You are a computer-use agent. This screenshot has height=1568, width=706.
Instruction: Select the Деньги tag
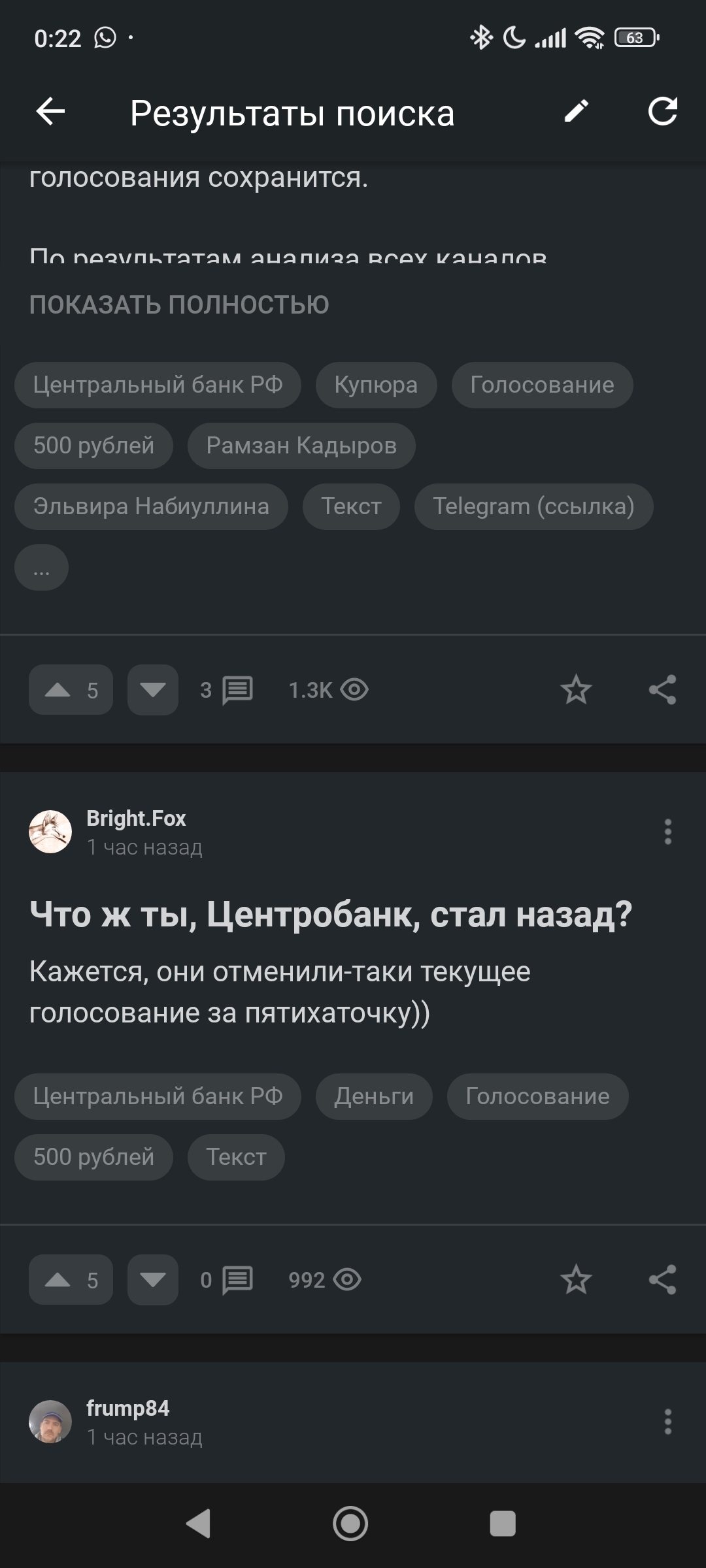tap(374, 1096)
